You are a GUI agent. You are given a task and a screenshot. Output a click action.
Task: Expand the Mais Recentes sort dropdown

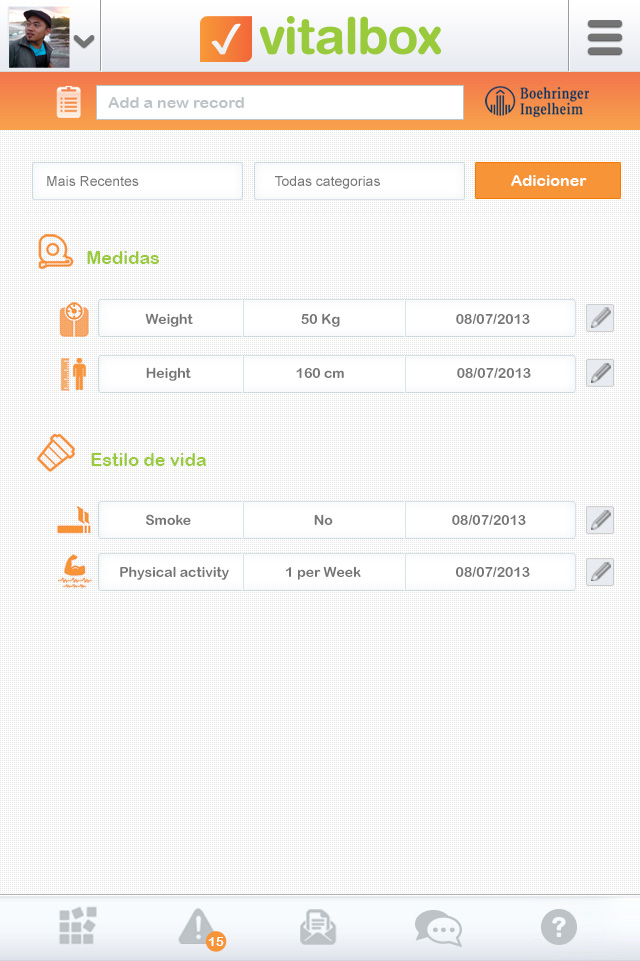click(x=137, y=181)
